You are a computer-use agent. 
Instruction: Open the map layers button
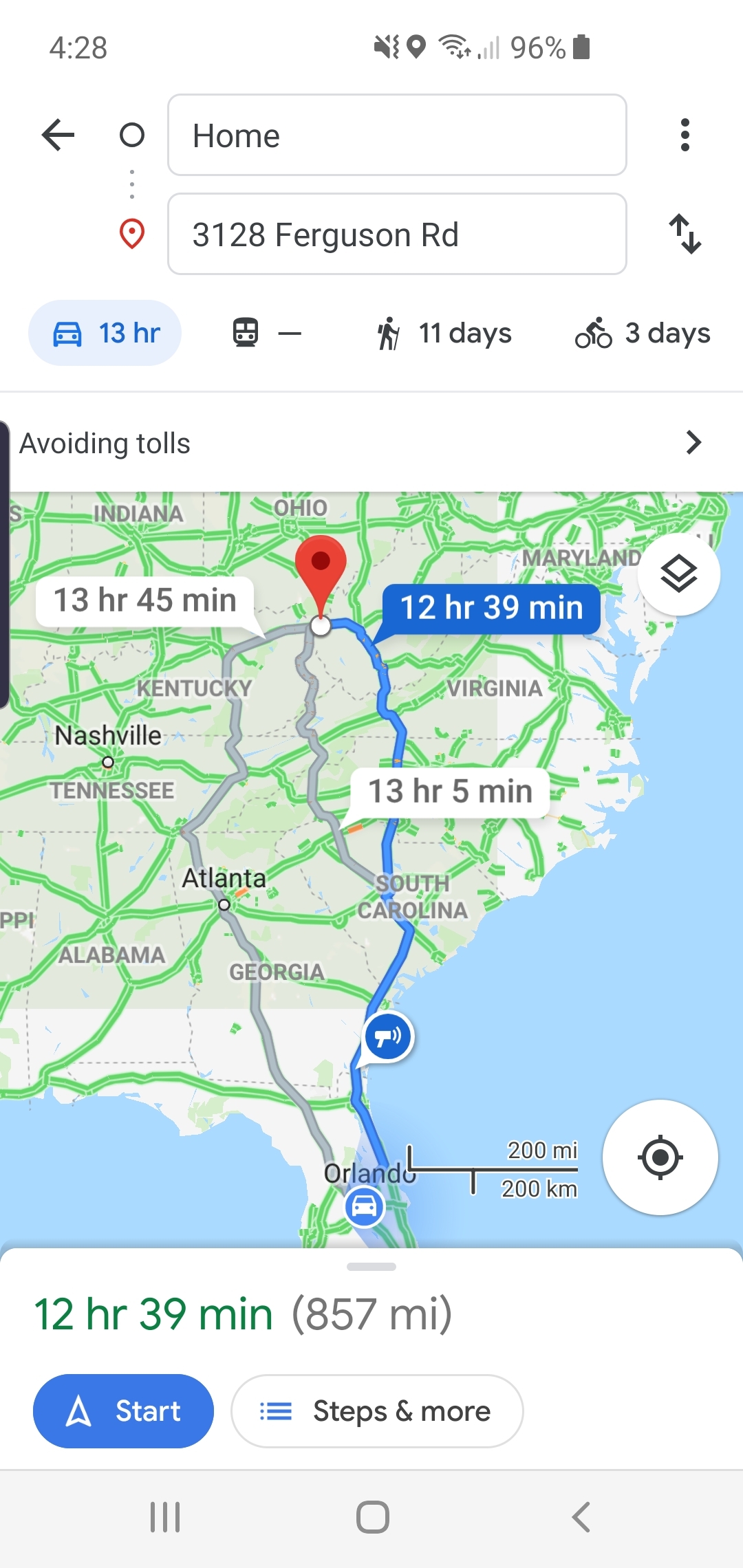point(679,574)
